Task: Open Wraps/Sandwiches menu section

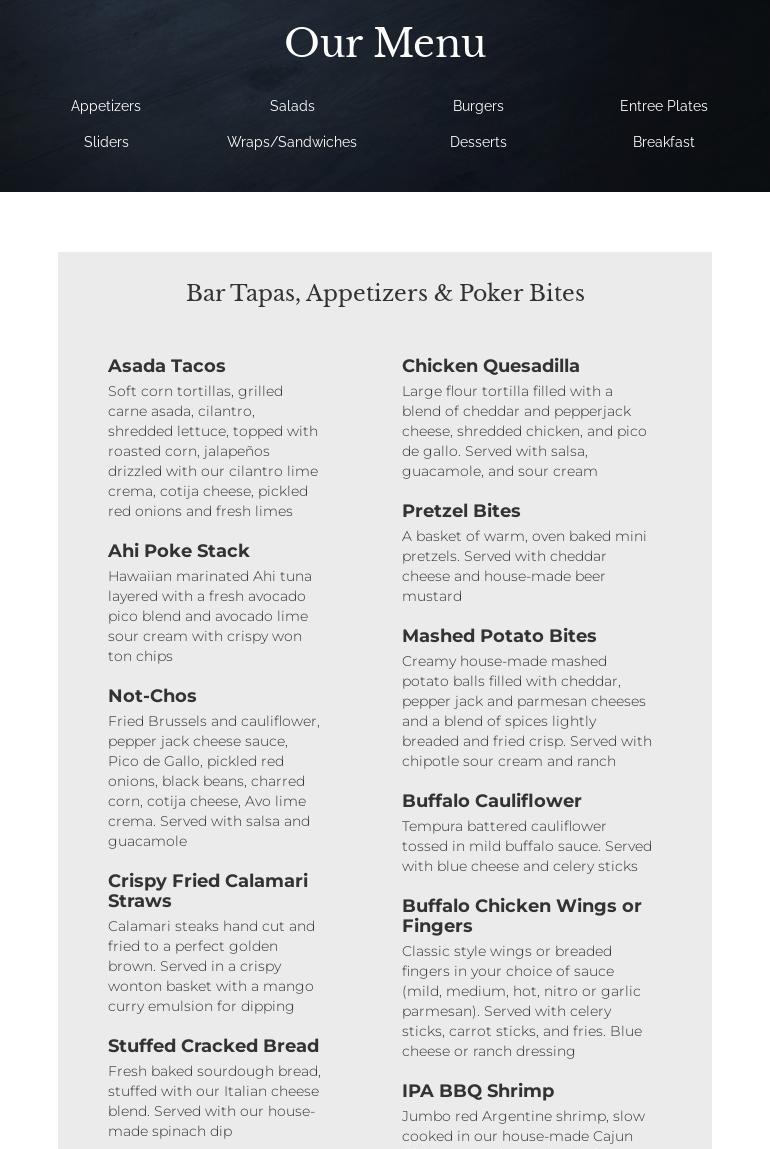Action: coord(292,142)
